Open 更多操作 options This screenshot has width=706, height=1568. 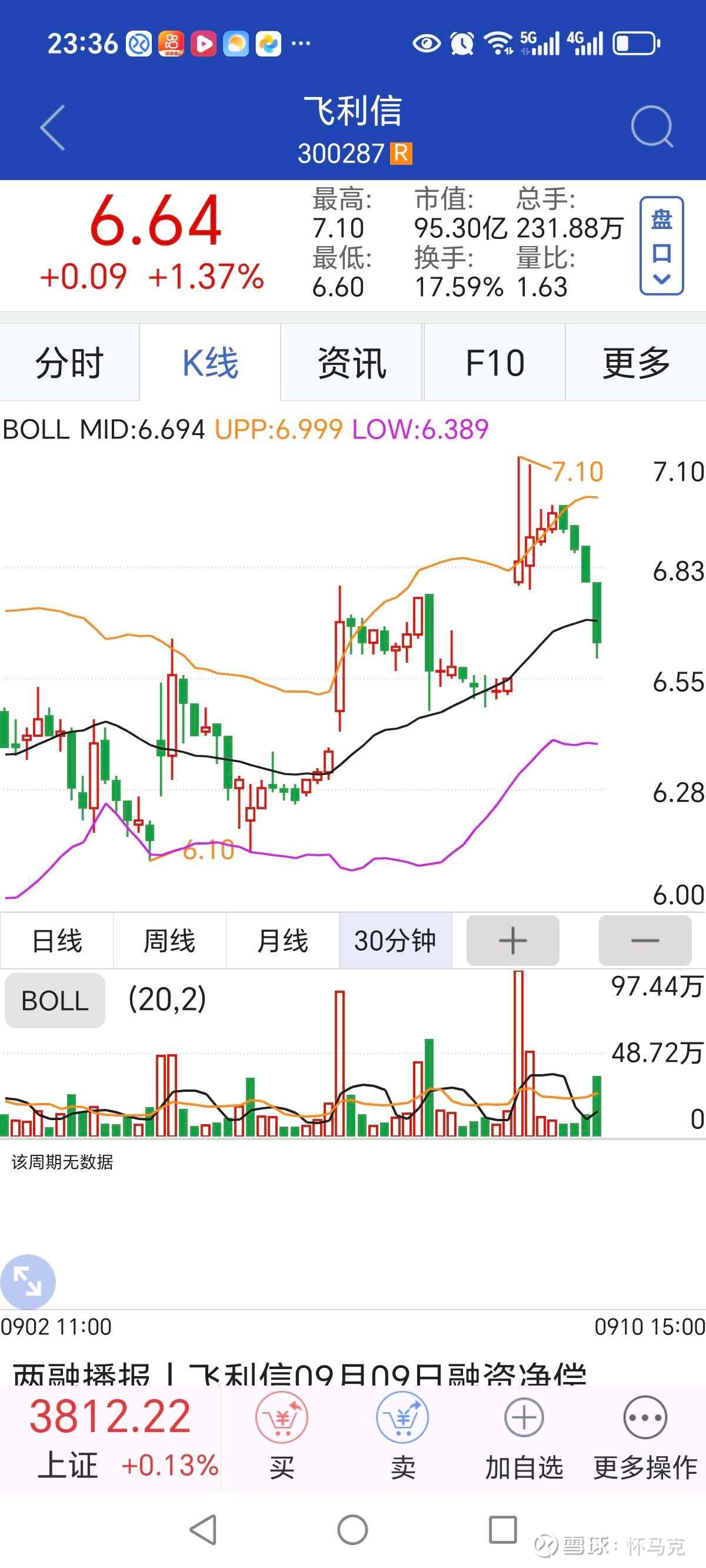click(645, 1438)
